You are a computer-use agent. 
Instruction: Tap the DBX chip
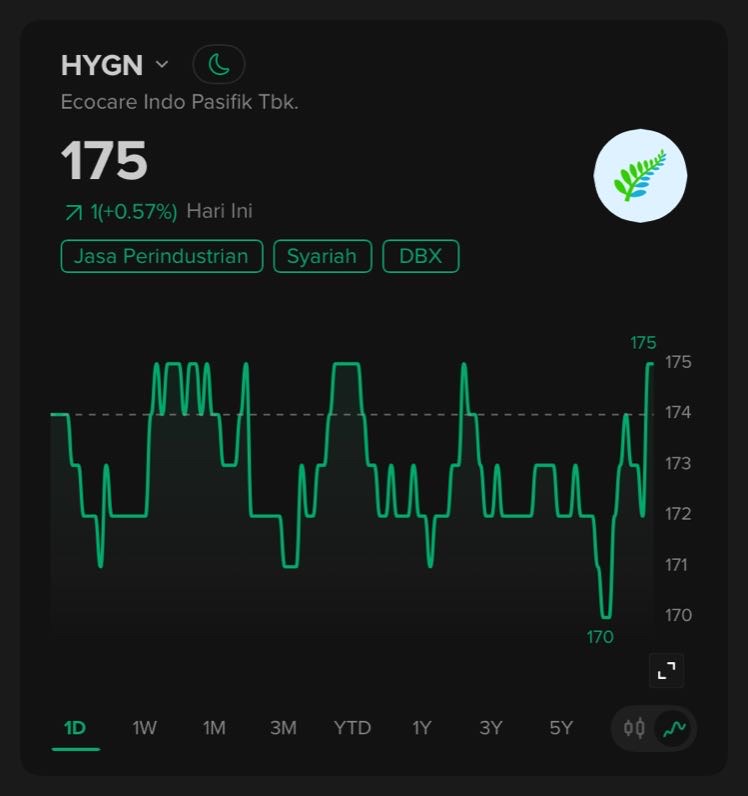[x=420, y=256]
